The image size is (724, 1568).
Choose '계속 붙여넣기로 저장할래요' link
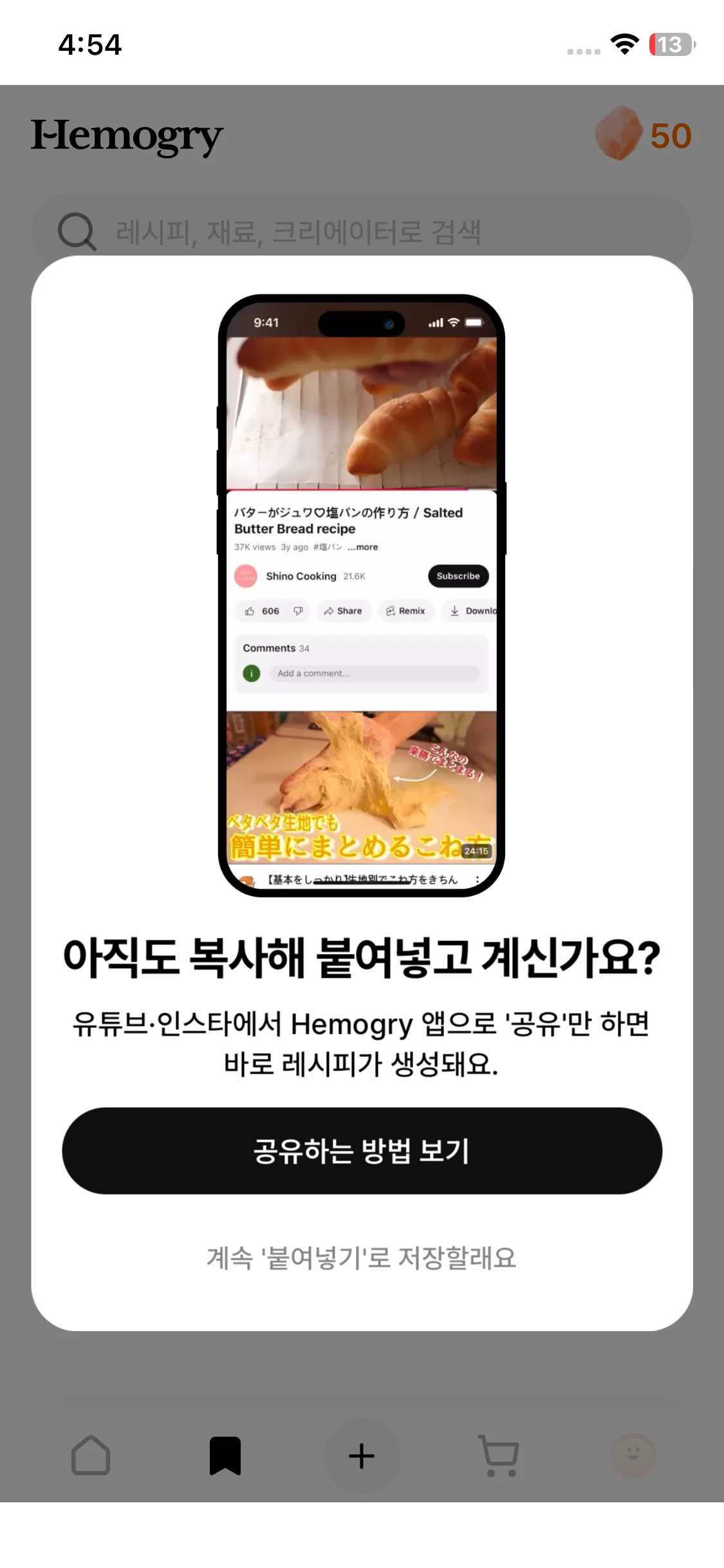coord(362,1258)
